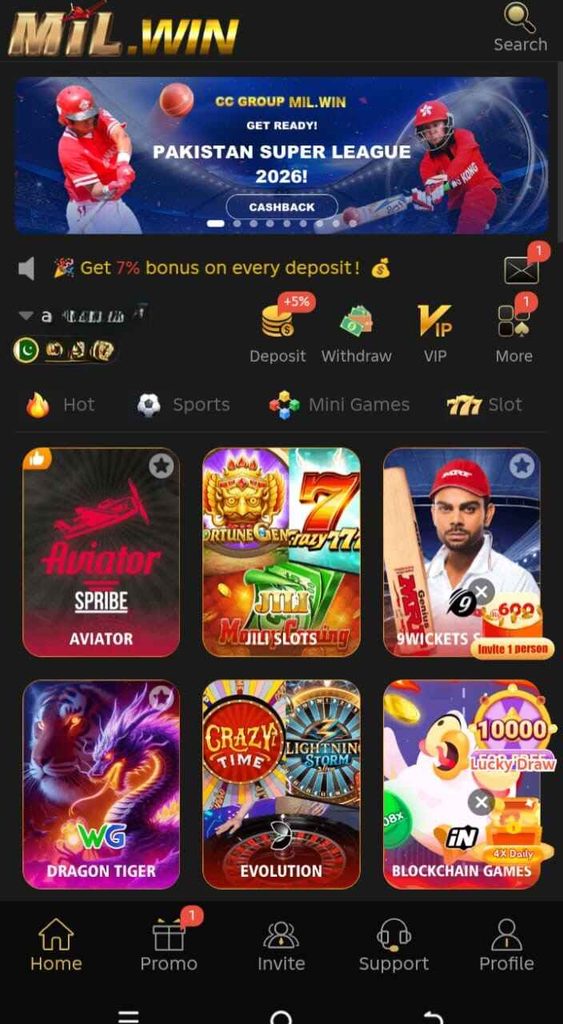Viewport: 563px width, 1024px height.
Task: Favorite the Aviator game with the star
Action: (x=161, y=466)
